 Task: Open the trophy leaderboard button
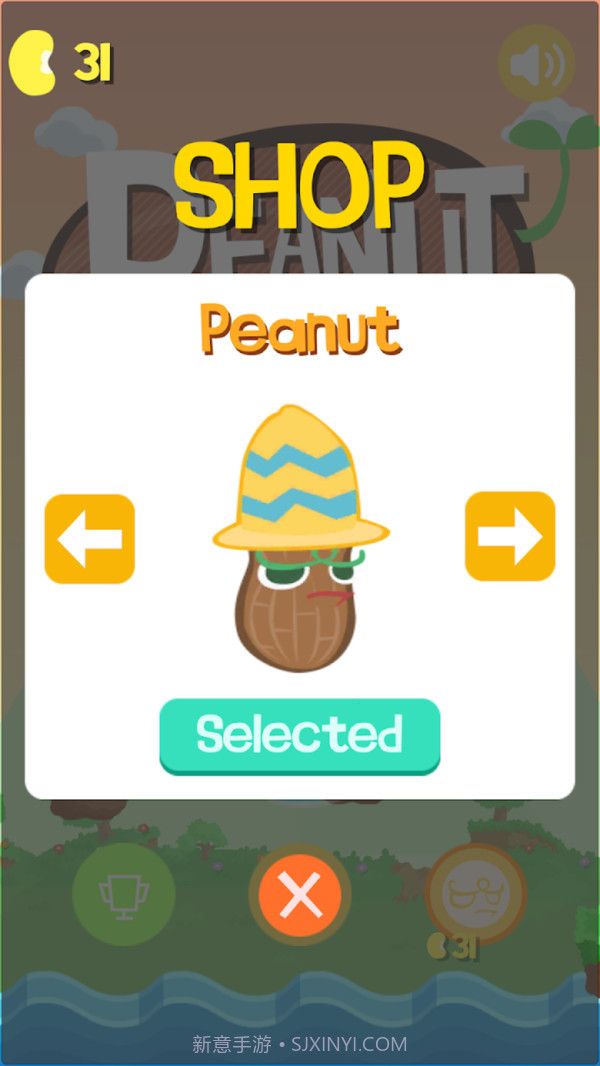pos(124,894)
